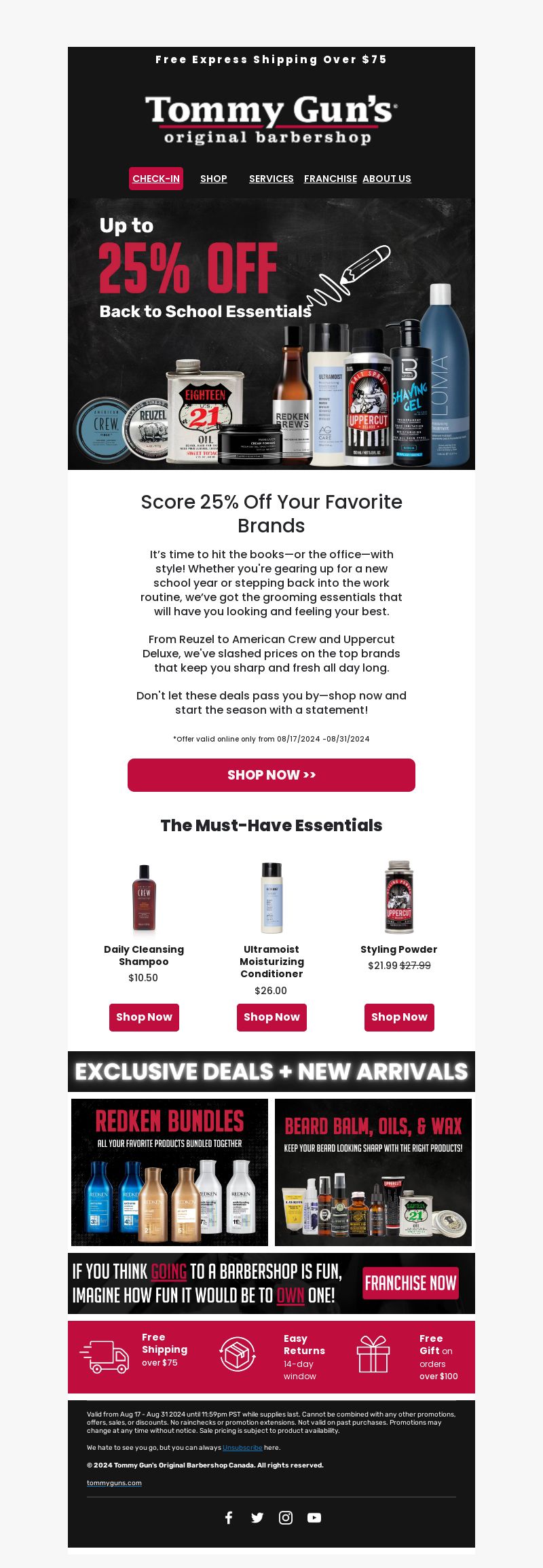Open the Beard Balm, Oils & Wax tile

click(373, 1172)
